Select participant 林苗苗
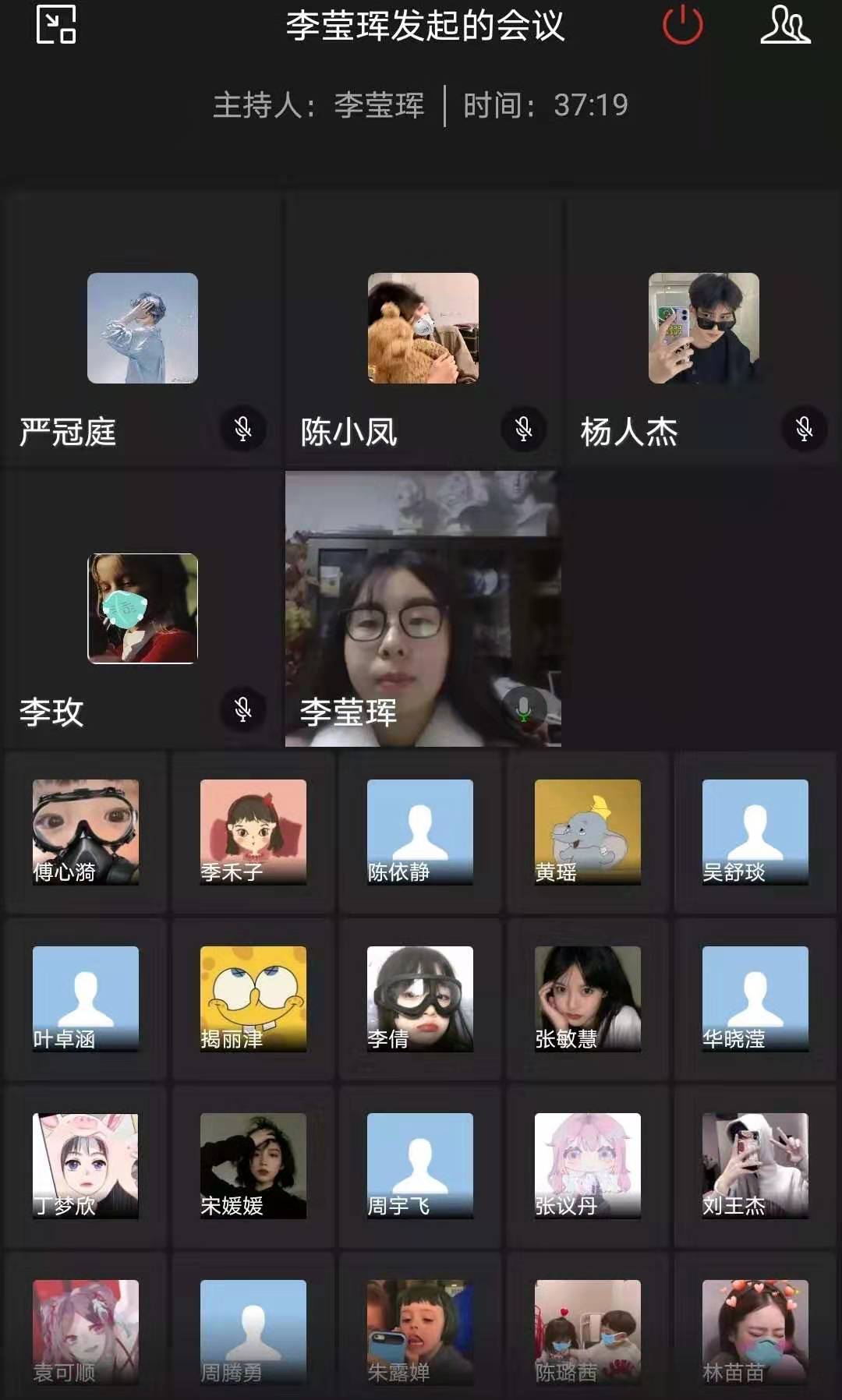 coord(755,1332)
